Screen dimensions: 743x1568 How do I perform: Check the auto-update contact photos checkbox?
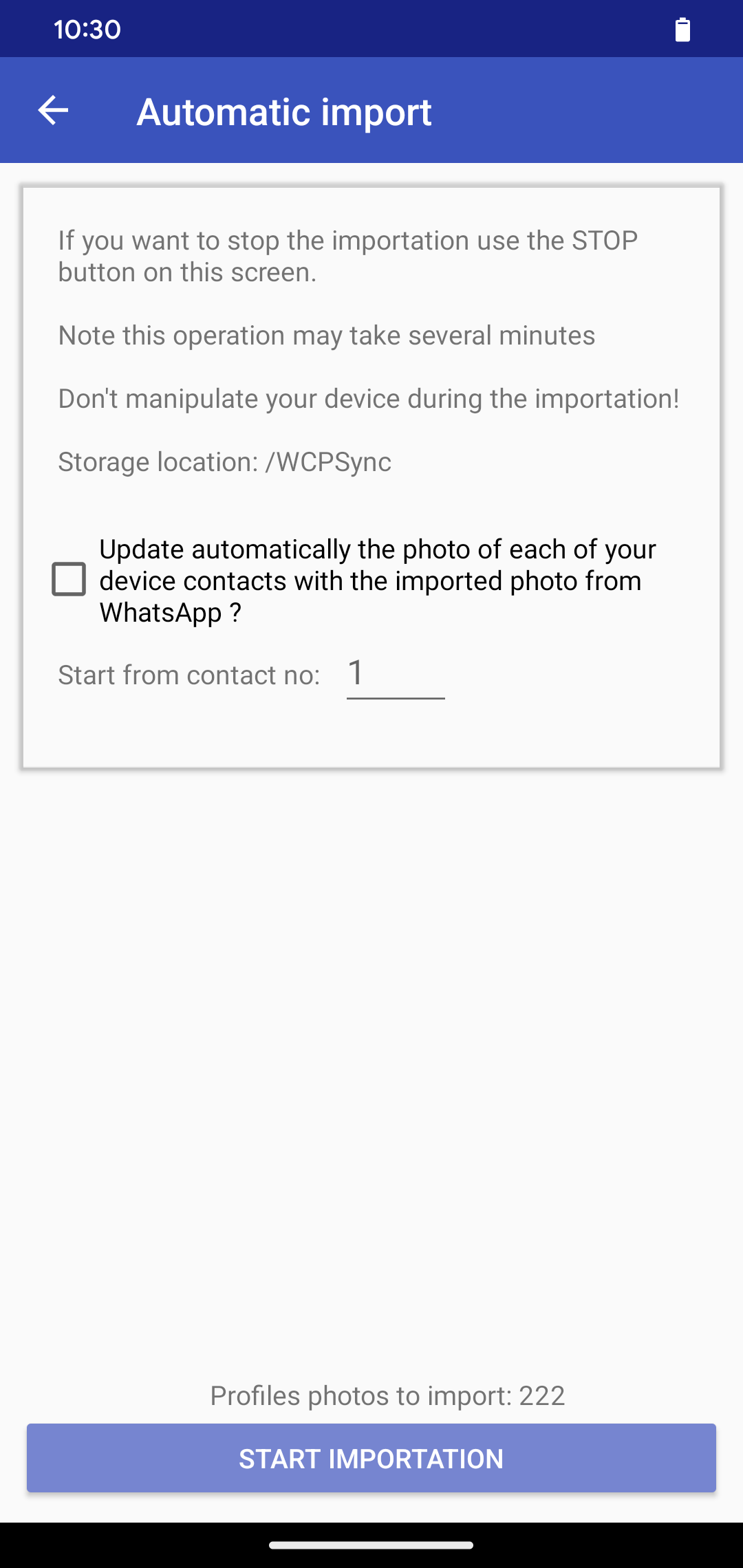click(x=69, y=579)
